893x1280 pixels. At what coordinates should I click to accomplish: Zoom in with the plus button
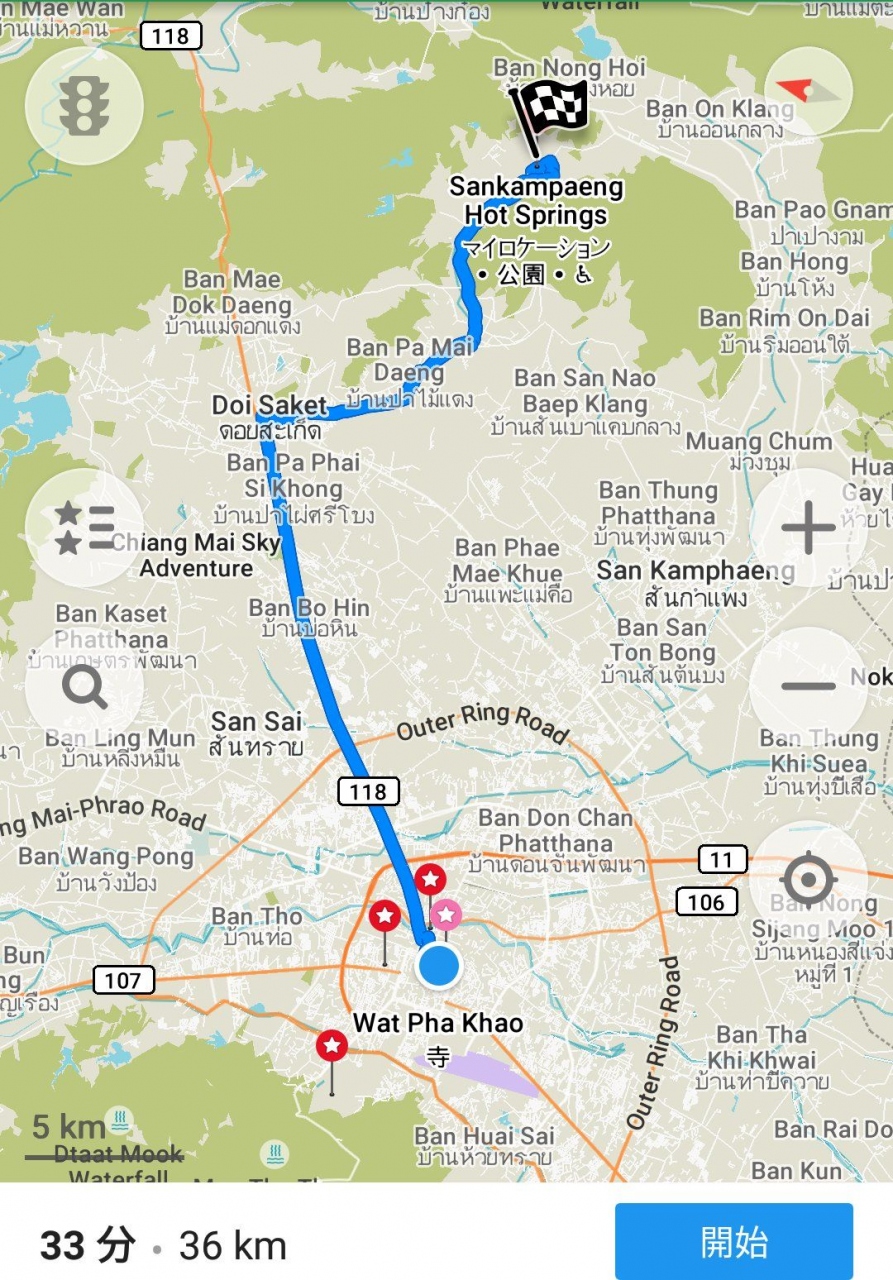(808, 528)
